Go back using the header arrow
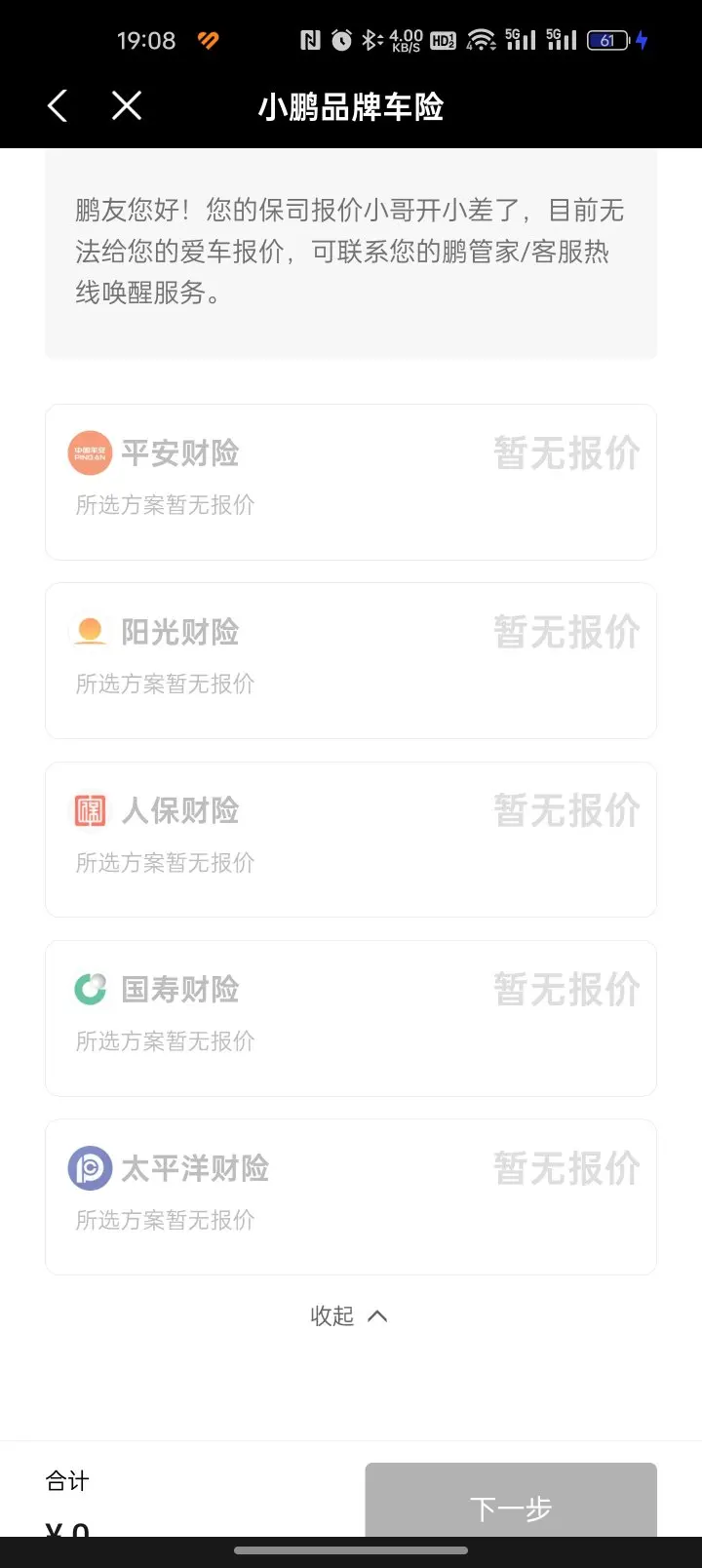The height and width of the screenshot is (1568, 702). [x=58, y=105]
